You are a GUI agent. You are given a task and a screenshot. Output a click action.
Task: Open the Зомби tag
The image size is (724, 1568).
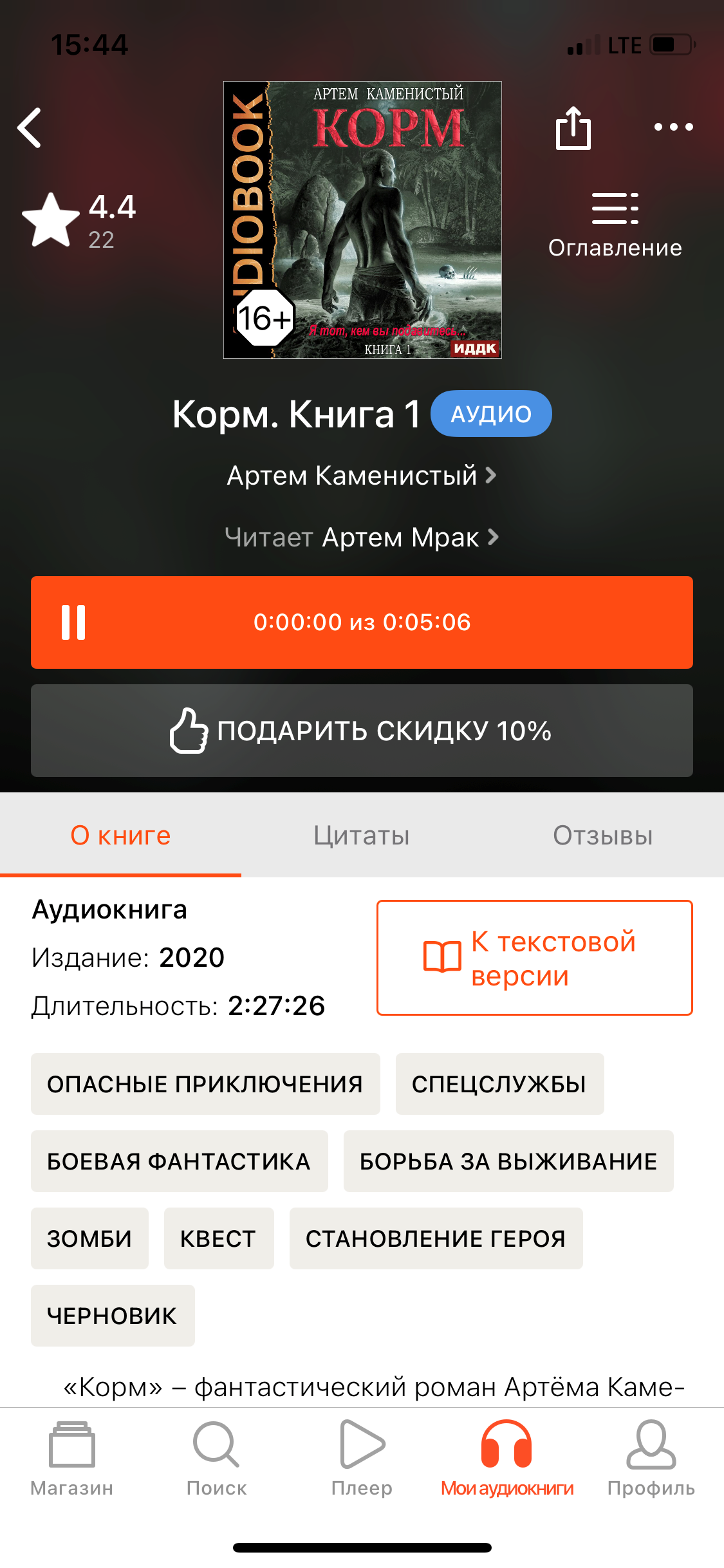89,1238
